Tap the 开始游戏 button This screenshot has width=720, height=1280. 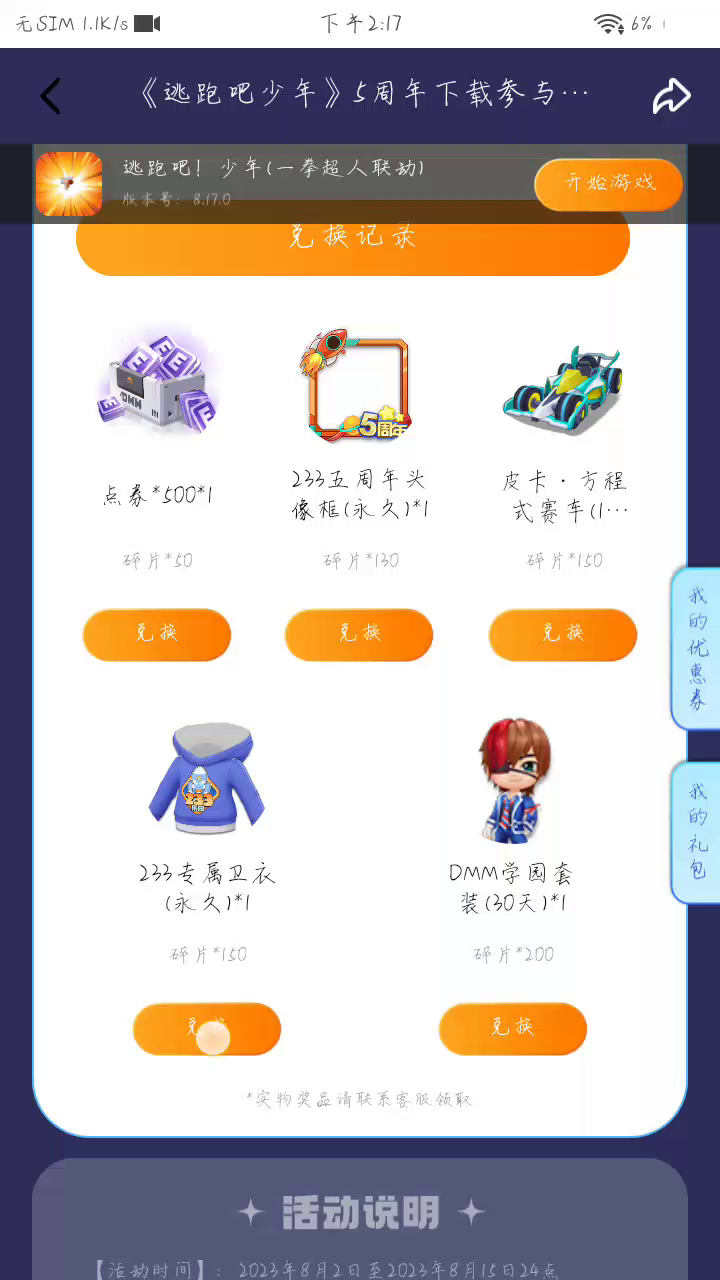pyautogui.click(x=609, y=183)
